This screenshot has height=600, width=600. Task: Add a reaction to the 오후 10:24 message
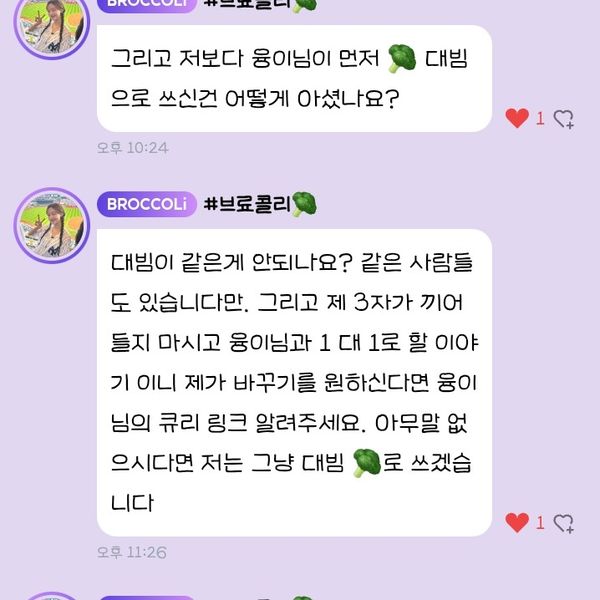coord(564,119)
